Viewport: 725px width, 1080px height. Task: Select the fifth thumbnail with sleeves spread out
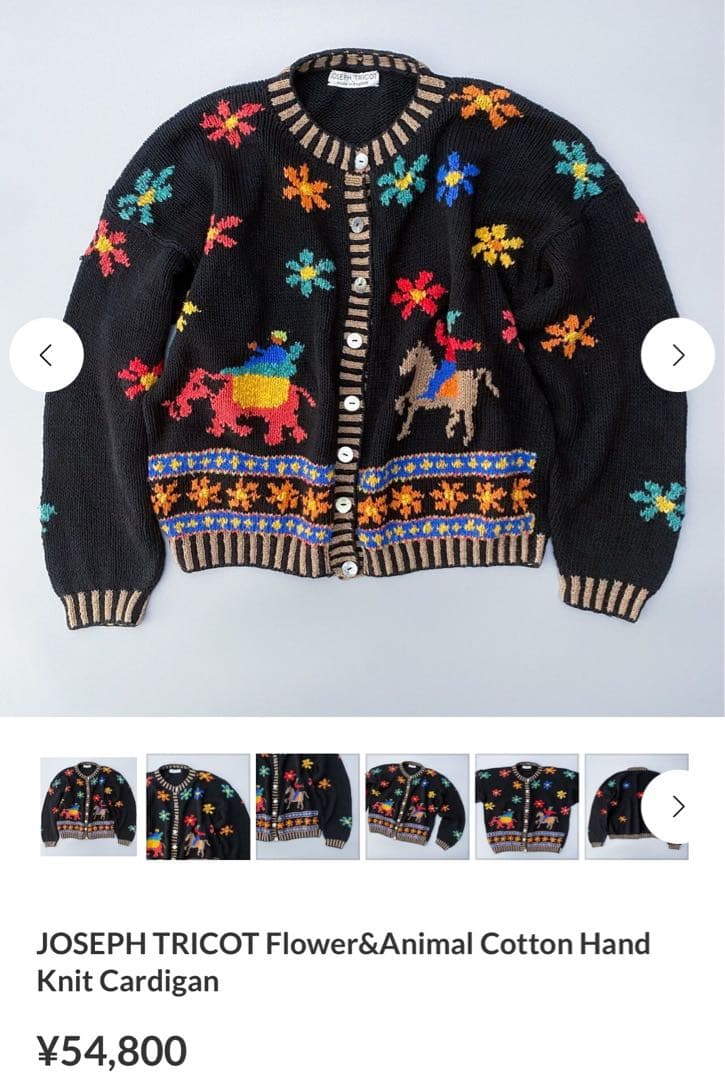[x=526, y=806]
